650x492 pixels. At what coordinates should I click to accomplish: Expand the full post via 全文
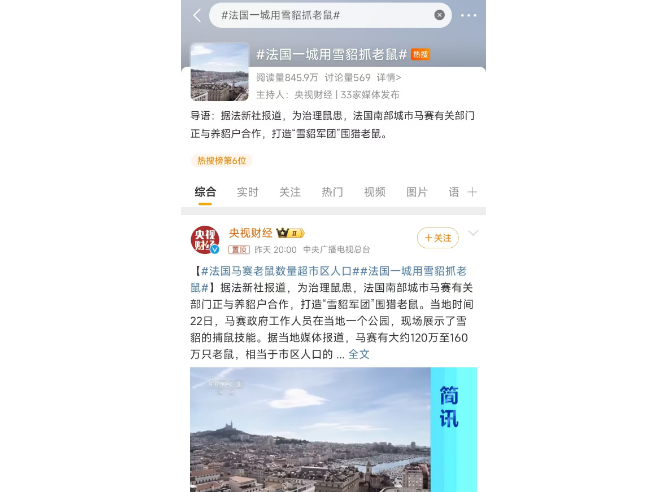(x=359, y=354)
